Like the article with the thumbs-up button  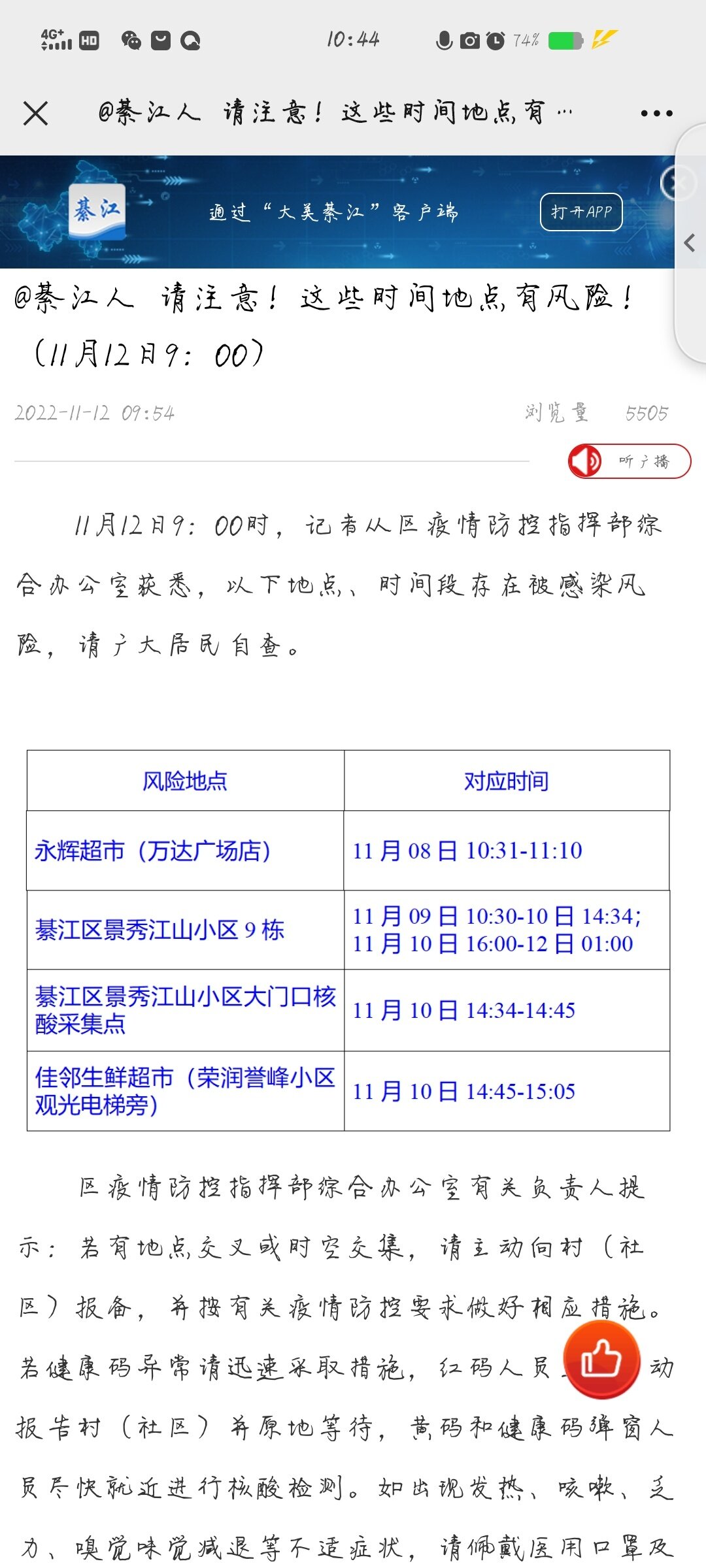click(601, 1359)
